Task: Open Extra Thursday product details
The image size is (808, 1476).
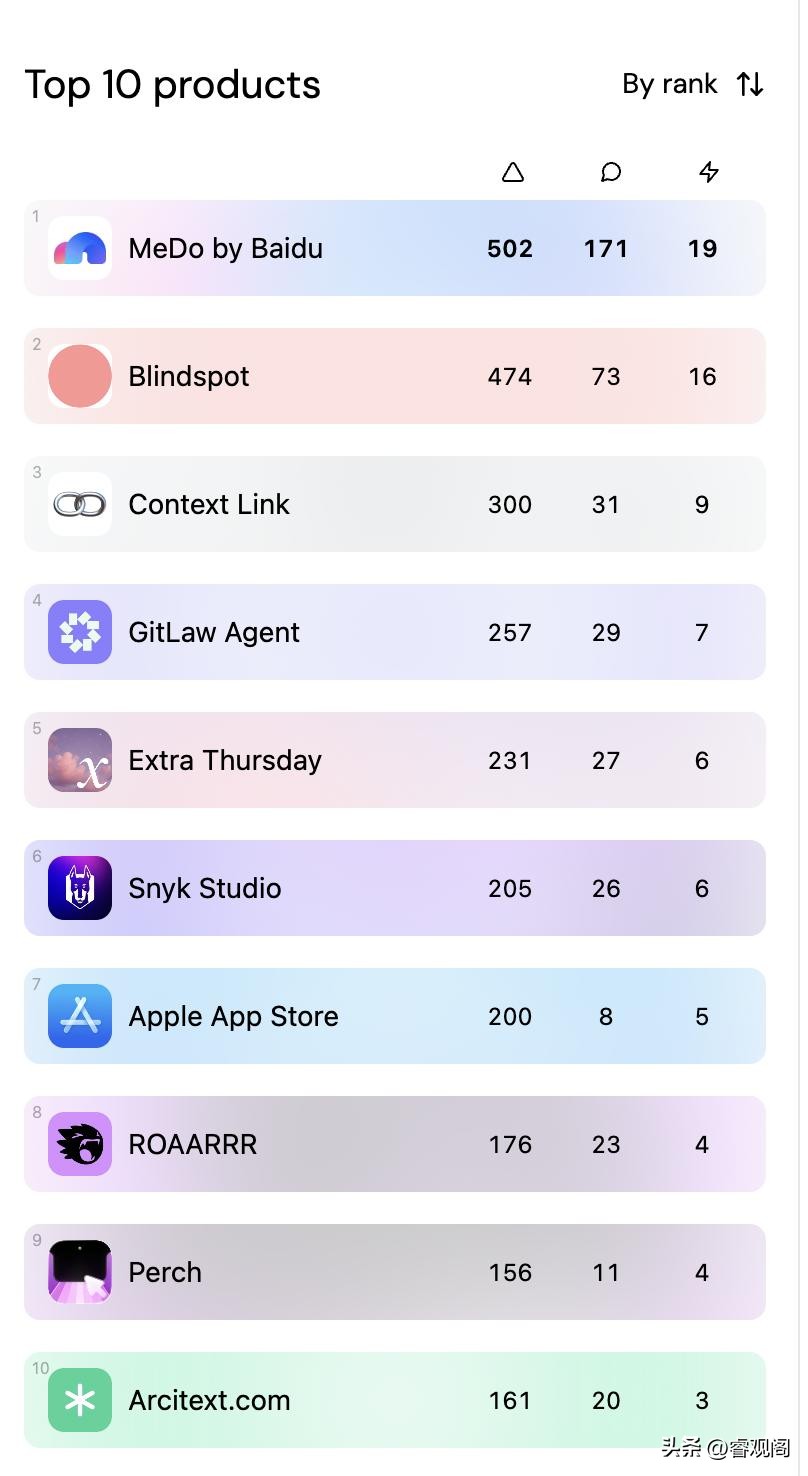Action: click(x=225, y=760)
